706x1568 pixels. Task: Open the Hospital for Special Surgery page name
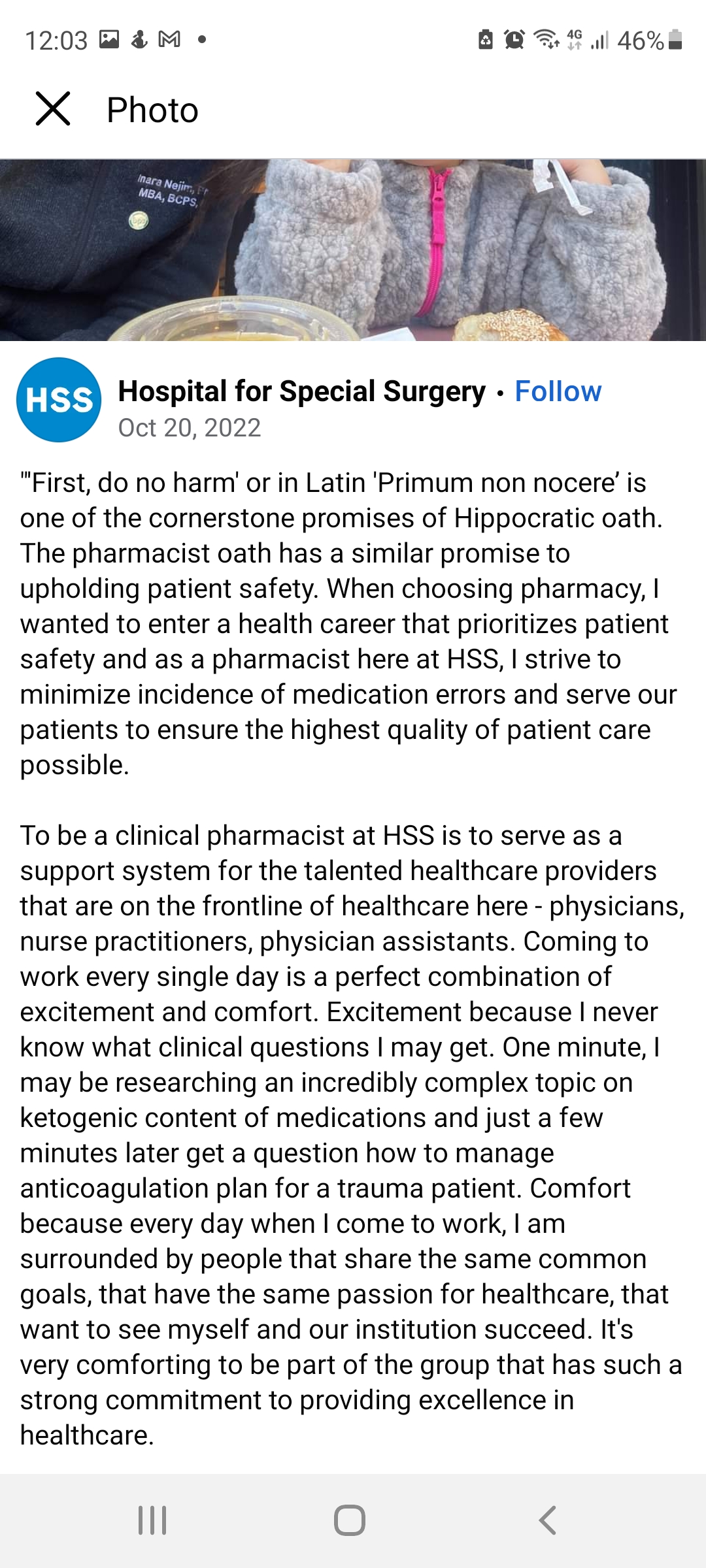click(x=301, y=391)
